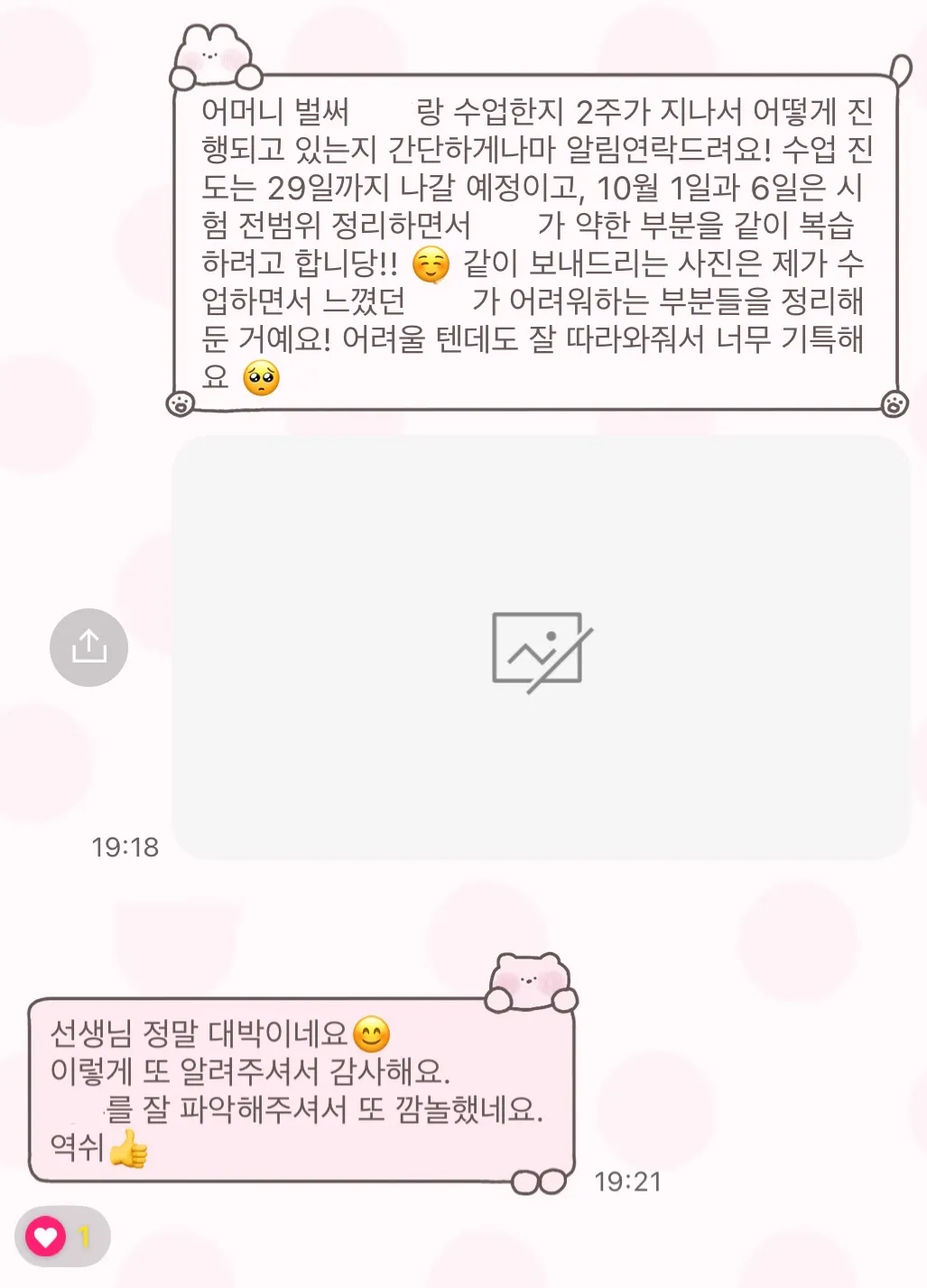The width and height of the screenshot is (927, 1288).
Task: Tap the thumbs-up emoji in the reply
Action: pos(126,1148)
